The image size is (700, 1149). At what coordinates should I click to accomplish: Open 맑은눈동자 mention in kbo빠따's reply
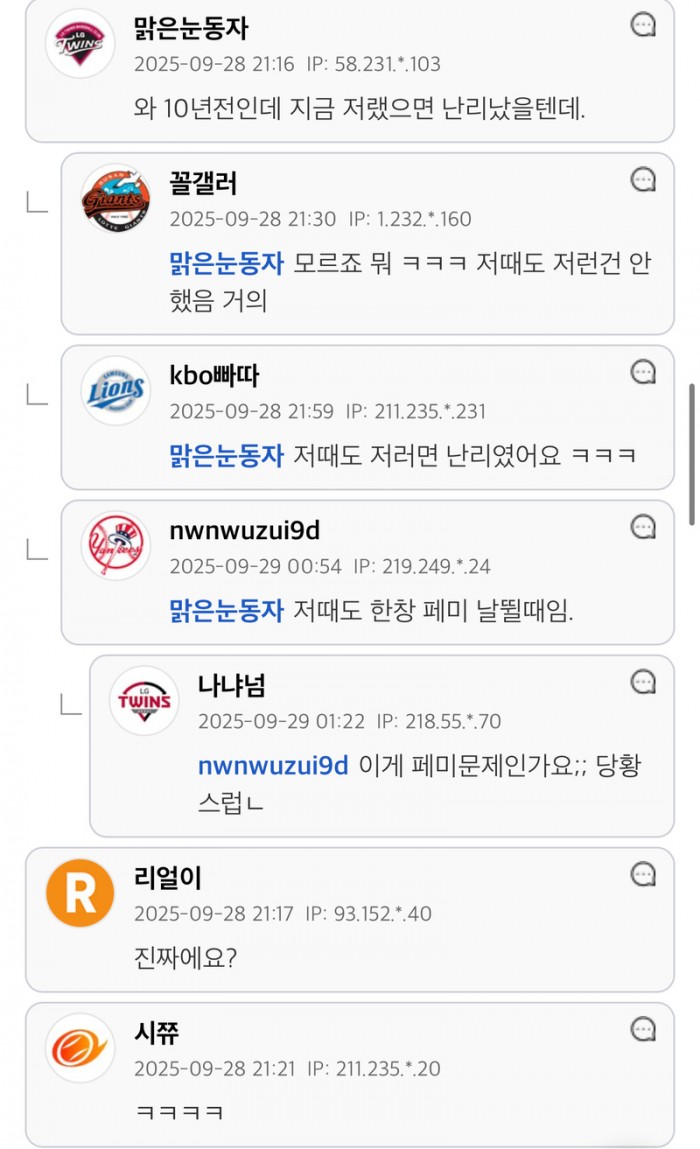coord(227,455)
